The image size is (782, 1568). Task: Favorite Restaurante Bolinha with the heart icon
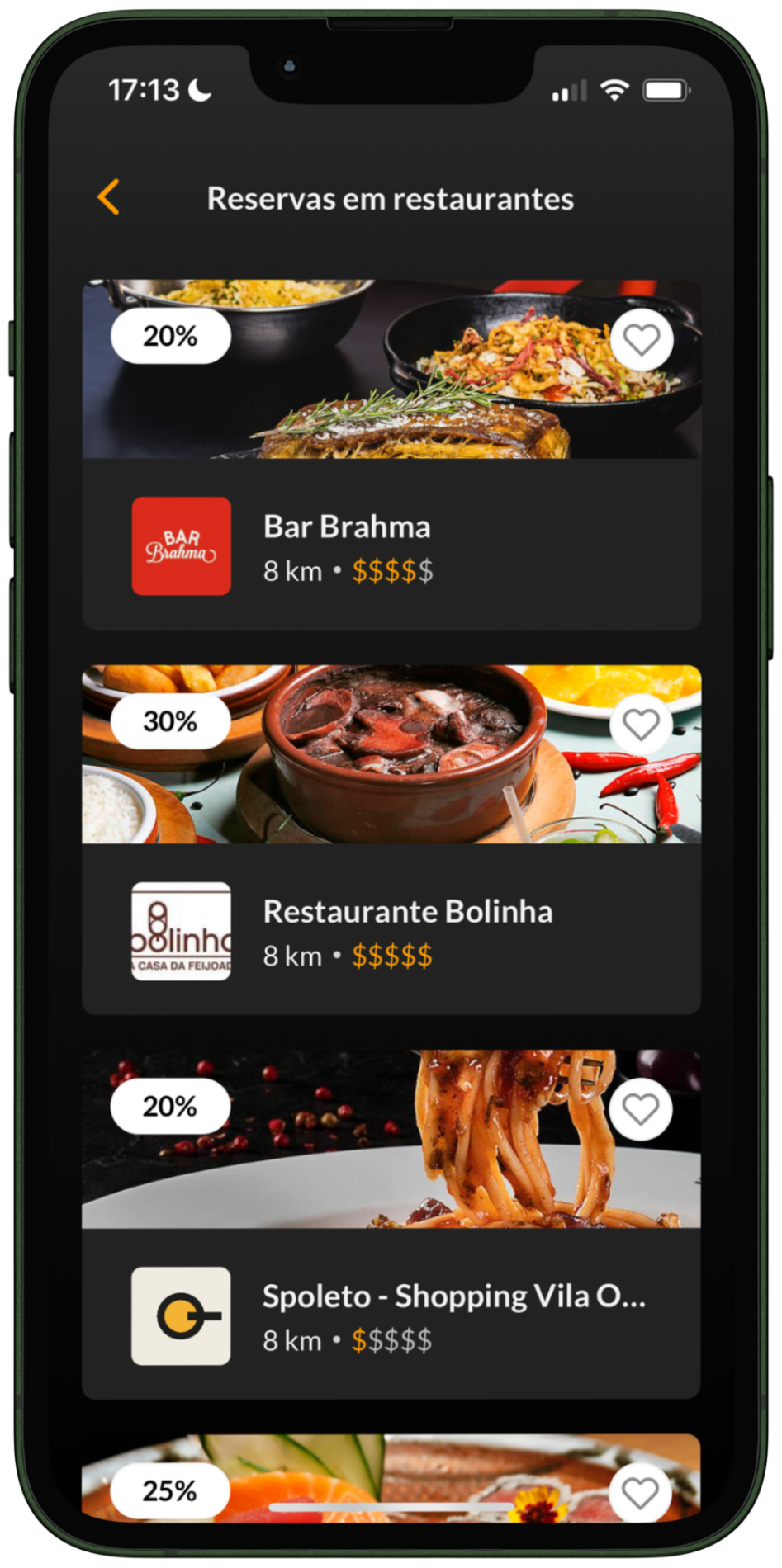[641, 725]
